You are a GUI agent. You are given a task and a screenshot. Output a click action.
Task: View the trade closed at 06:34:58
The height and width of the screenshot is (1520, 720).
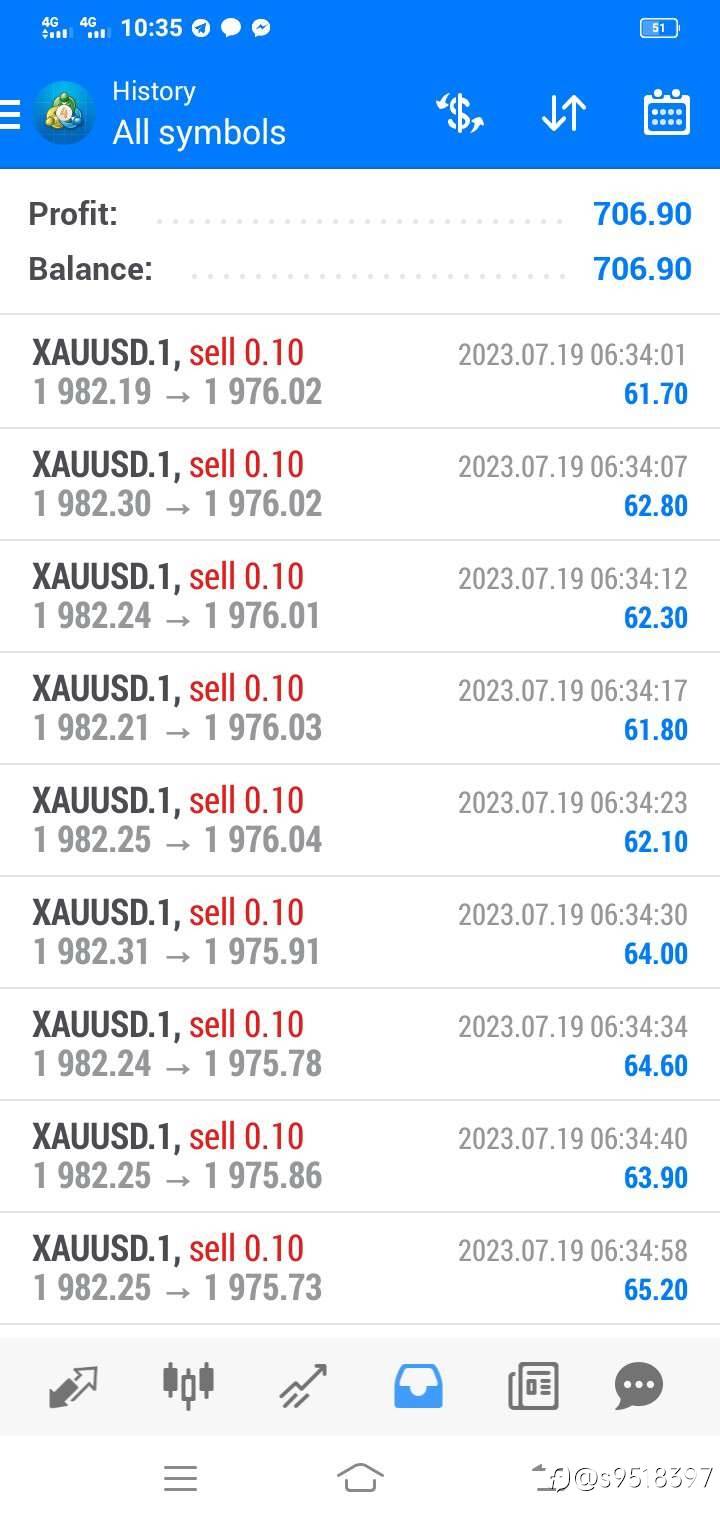click(x=360, y=1268)
